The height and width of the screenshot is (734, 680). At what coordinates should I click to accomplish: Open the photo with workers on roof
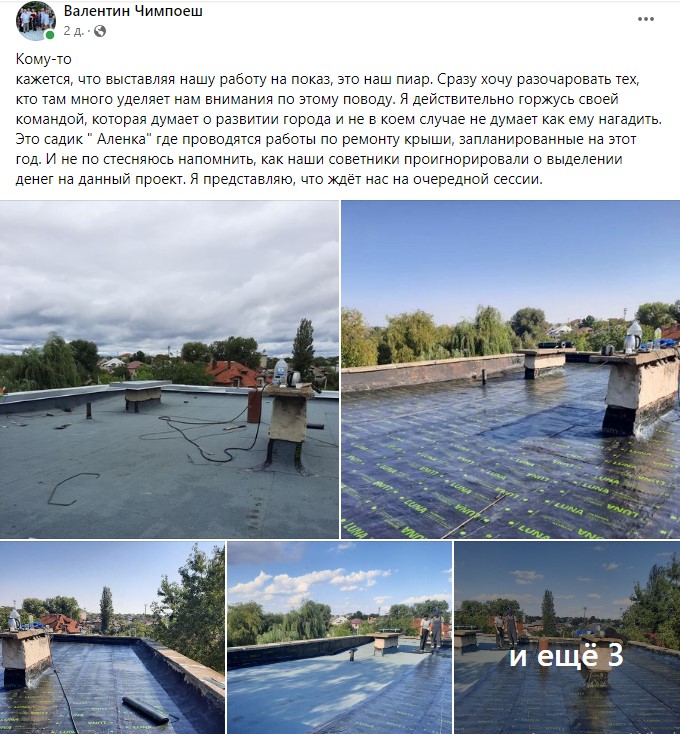click(x=339, y=637)
